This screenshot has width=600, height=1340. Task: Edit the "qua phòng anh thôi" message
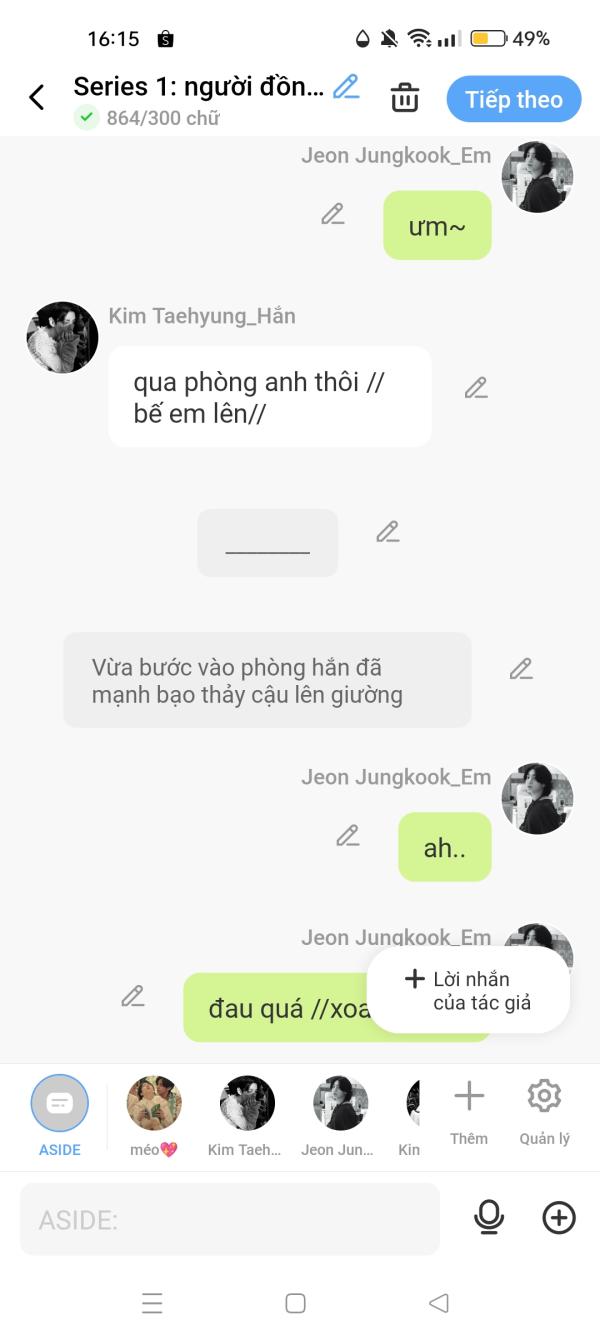click(x=476, y=388)
